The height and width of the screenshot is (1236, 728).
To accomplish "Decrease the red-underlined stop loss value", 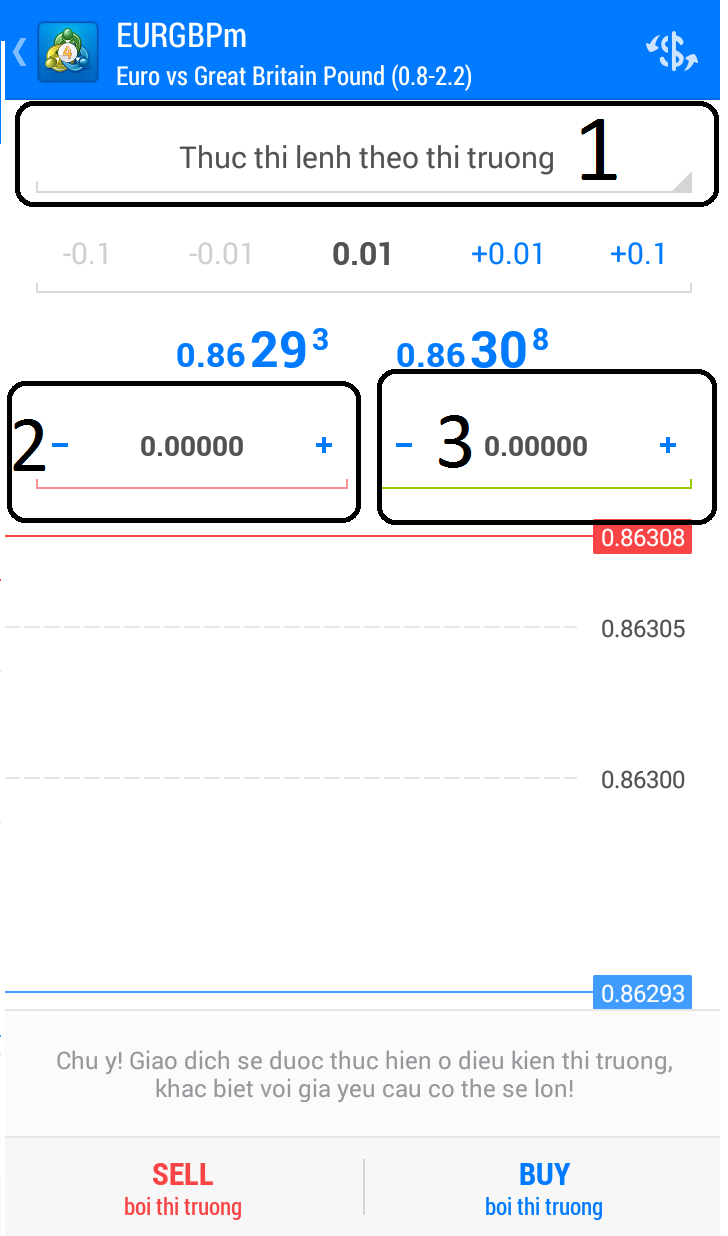I will click(60, 446).
